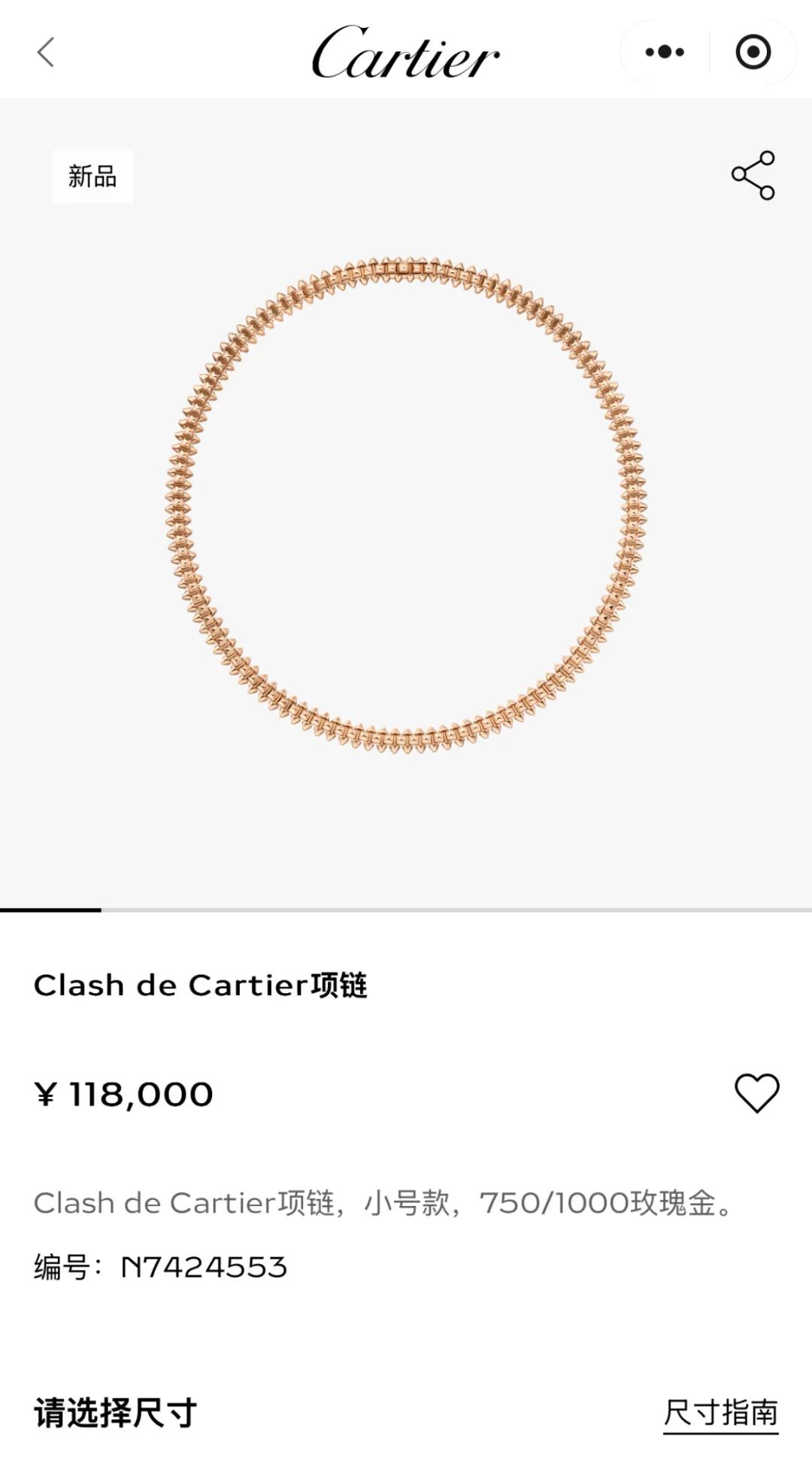812x1464 pixels.
Task: Open the necklace product image
Action: (406, 504)
